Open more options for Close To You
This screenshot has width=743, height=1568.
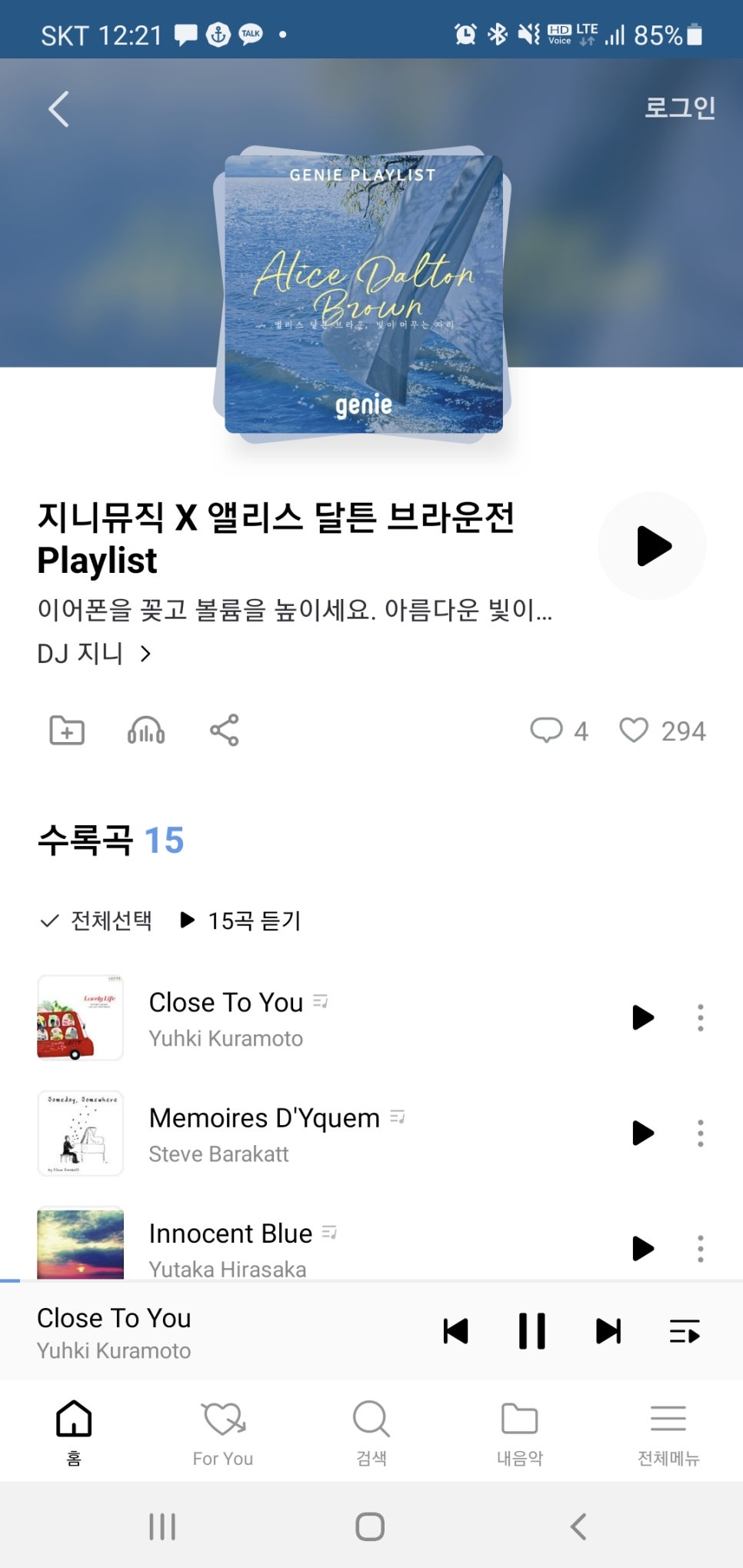[700, 1017]
